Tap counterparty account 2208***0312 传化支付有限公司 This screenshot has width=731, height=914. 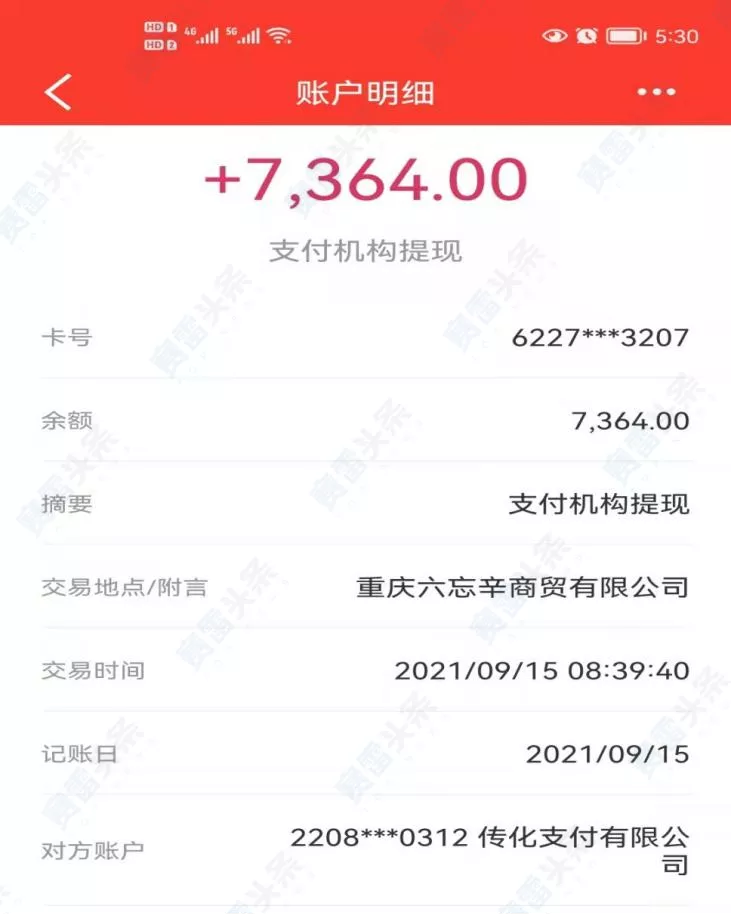490,848
